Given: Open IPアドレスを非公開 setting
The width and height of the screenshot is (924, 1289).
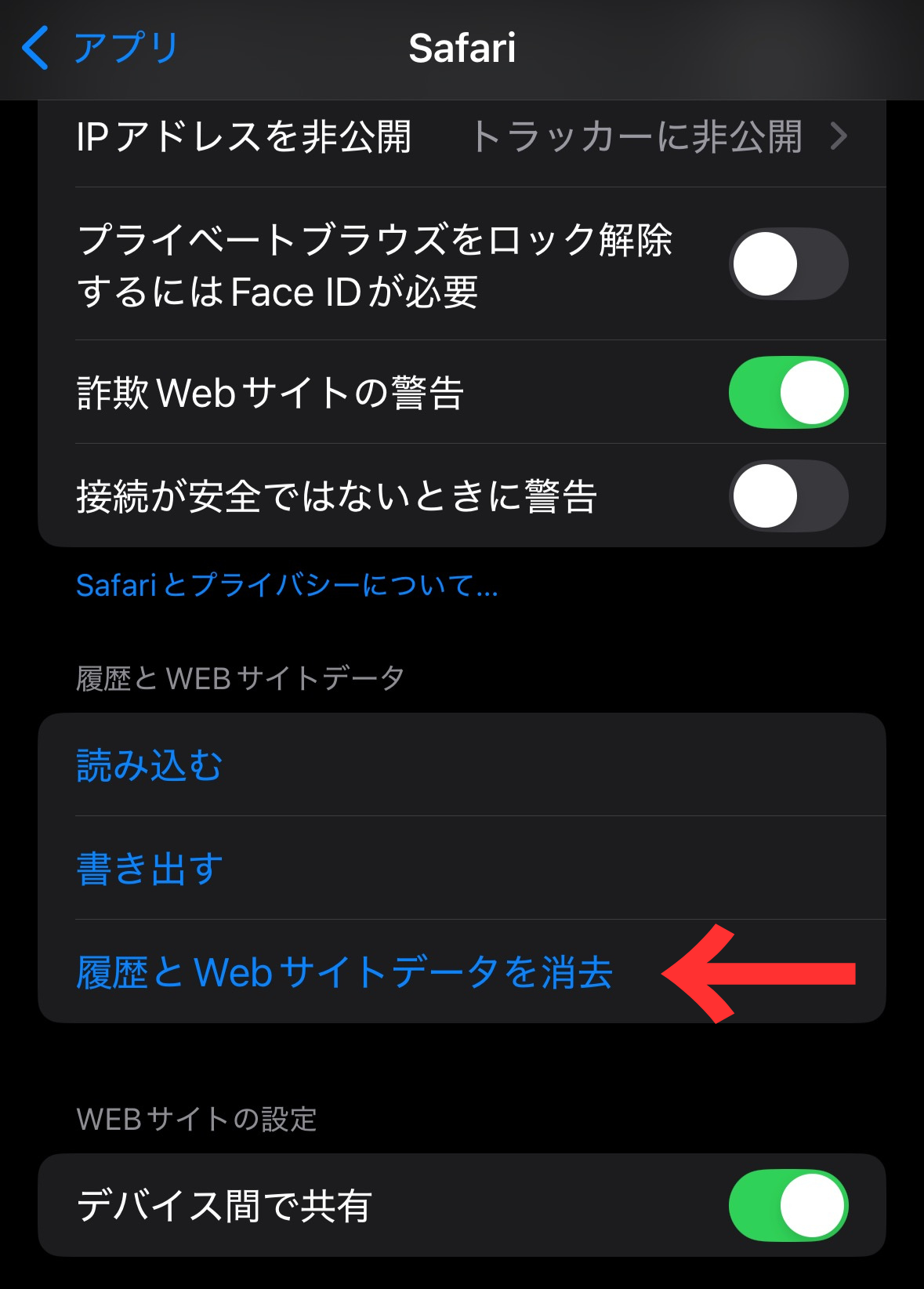Looking at the screenshot, I should (461, 137).
